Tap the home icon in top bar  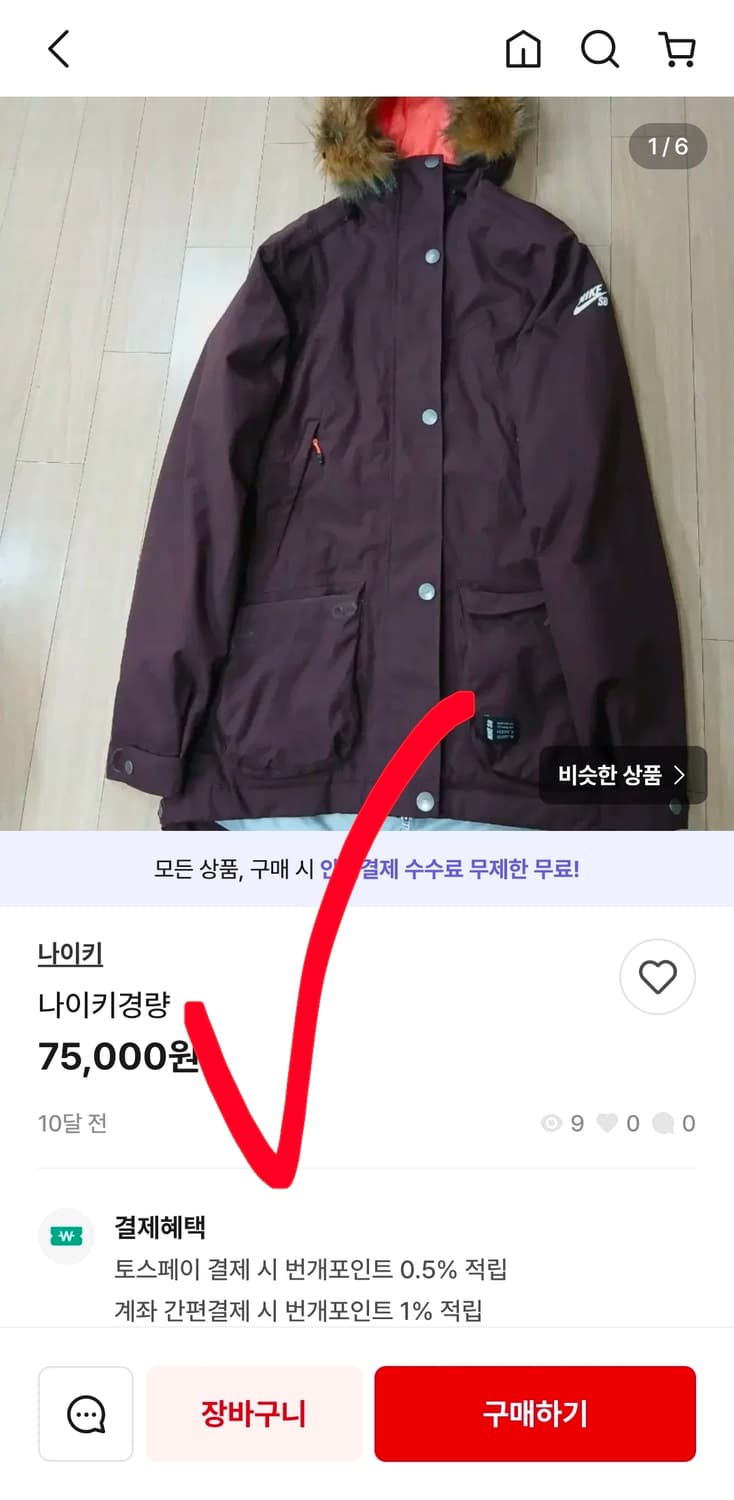pyautogui.click(x=522, y=48)
